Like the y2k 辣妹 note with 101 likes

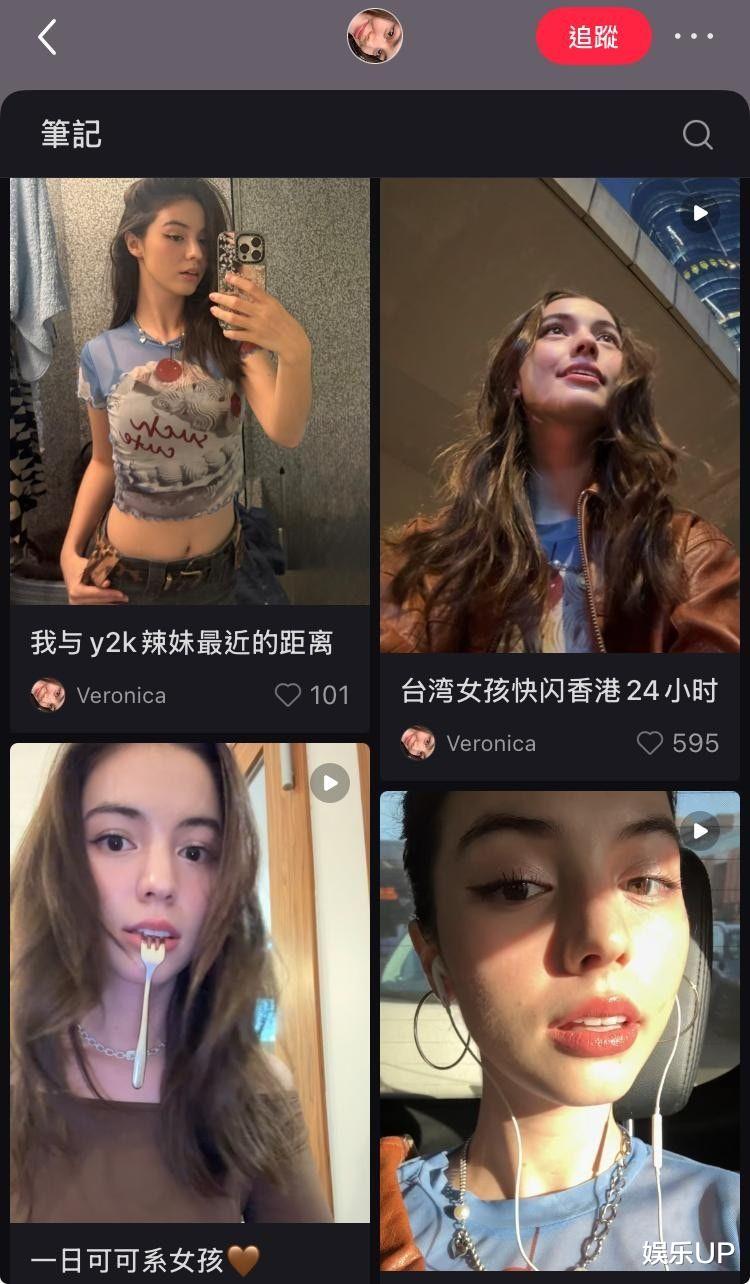tap(288, 695)
